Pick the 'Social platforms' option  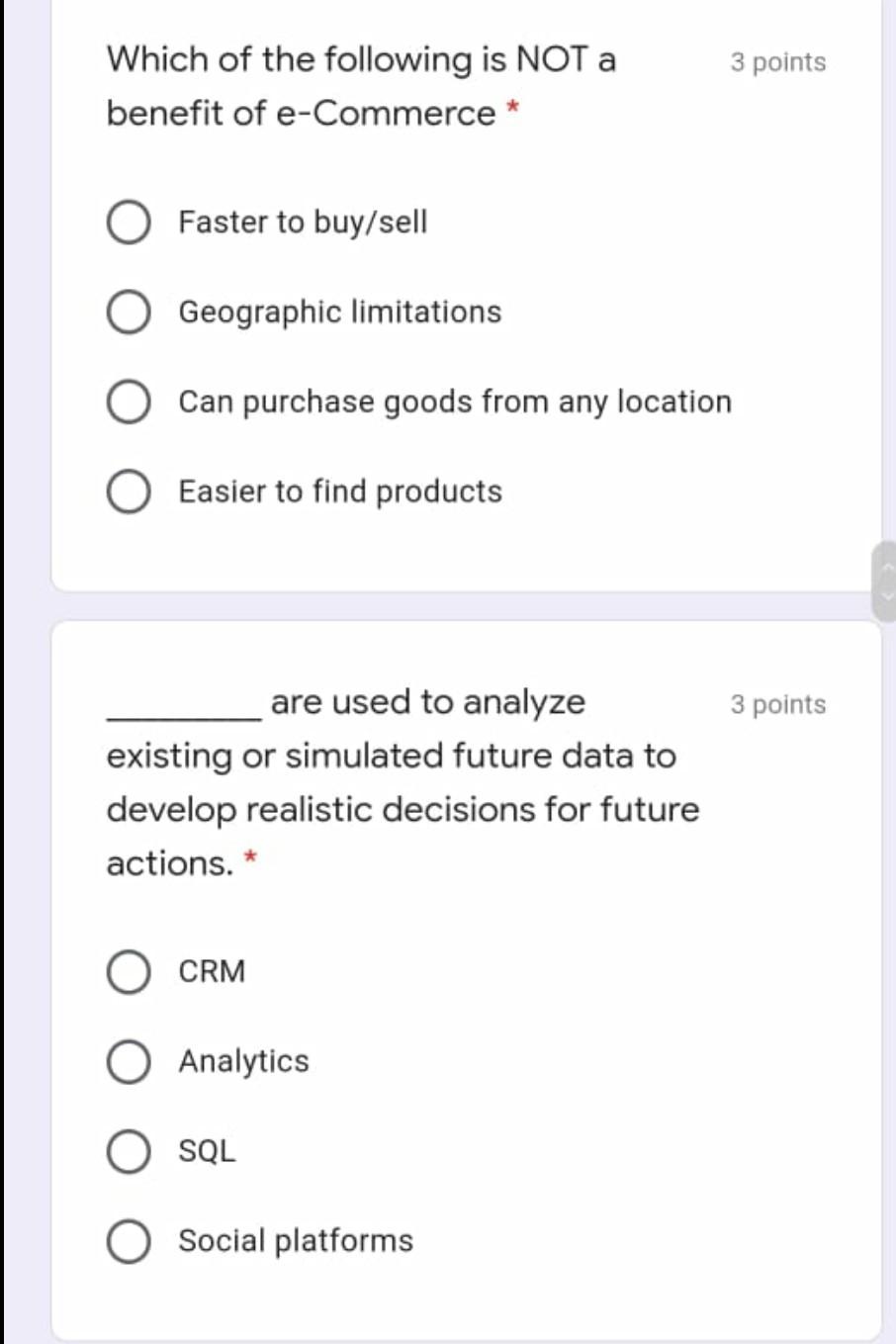point(128,1240)
